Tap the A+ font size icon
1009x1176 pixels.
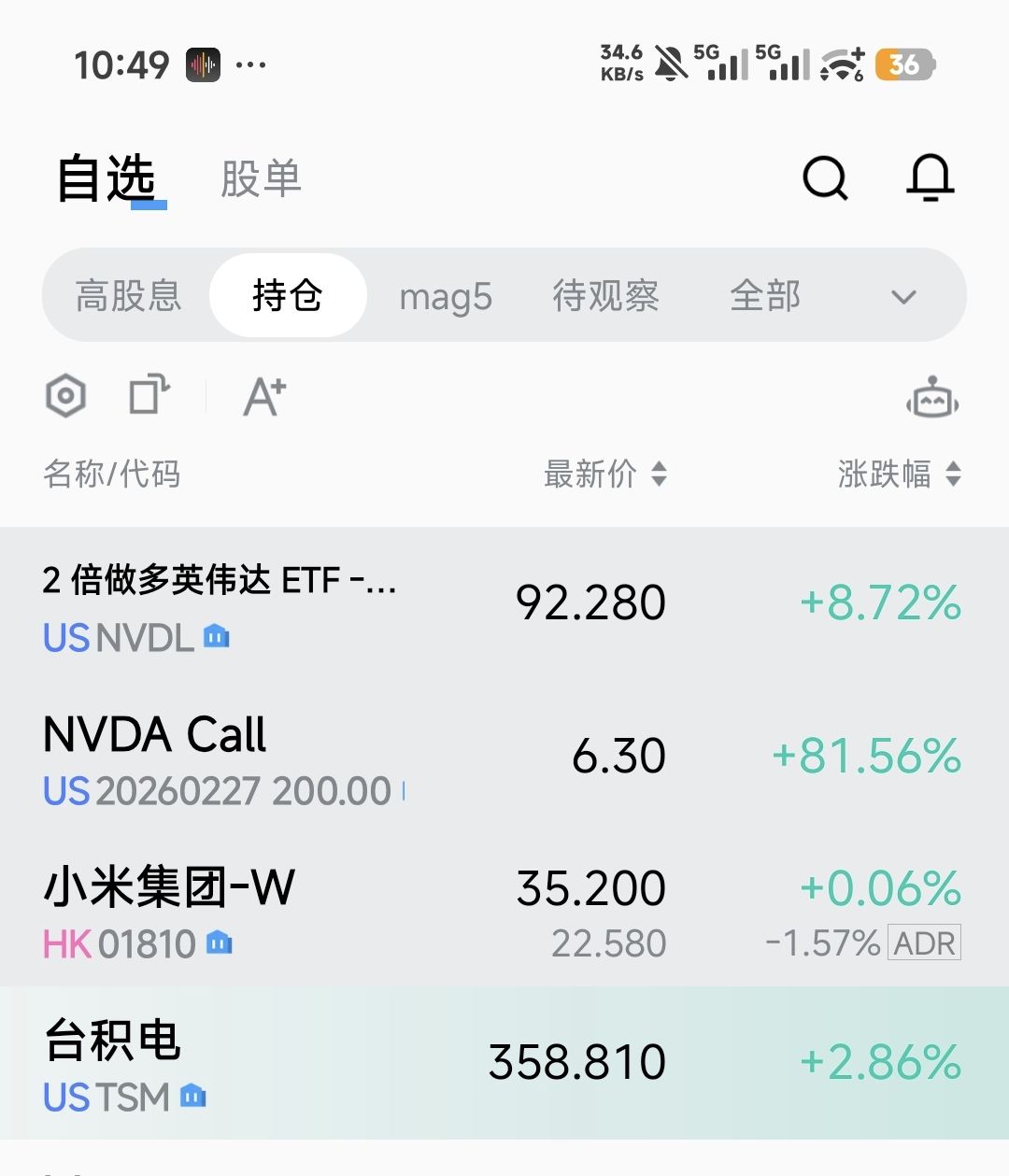click(264, 396)
